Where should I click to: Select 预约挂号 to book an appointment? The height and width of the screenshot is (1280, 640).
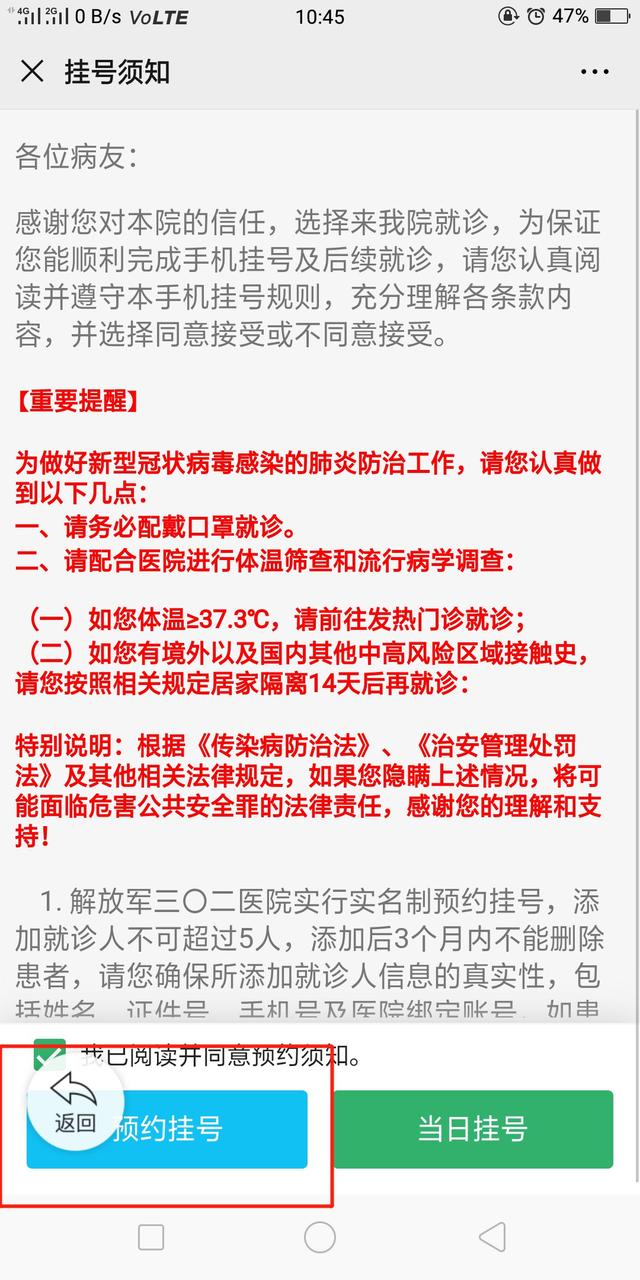coord(167,1129)
